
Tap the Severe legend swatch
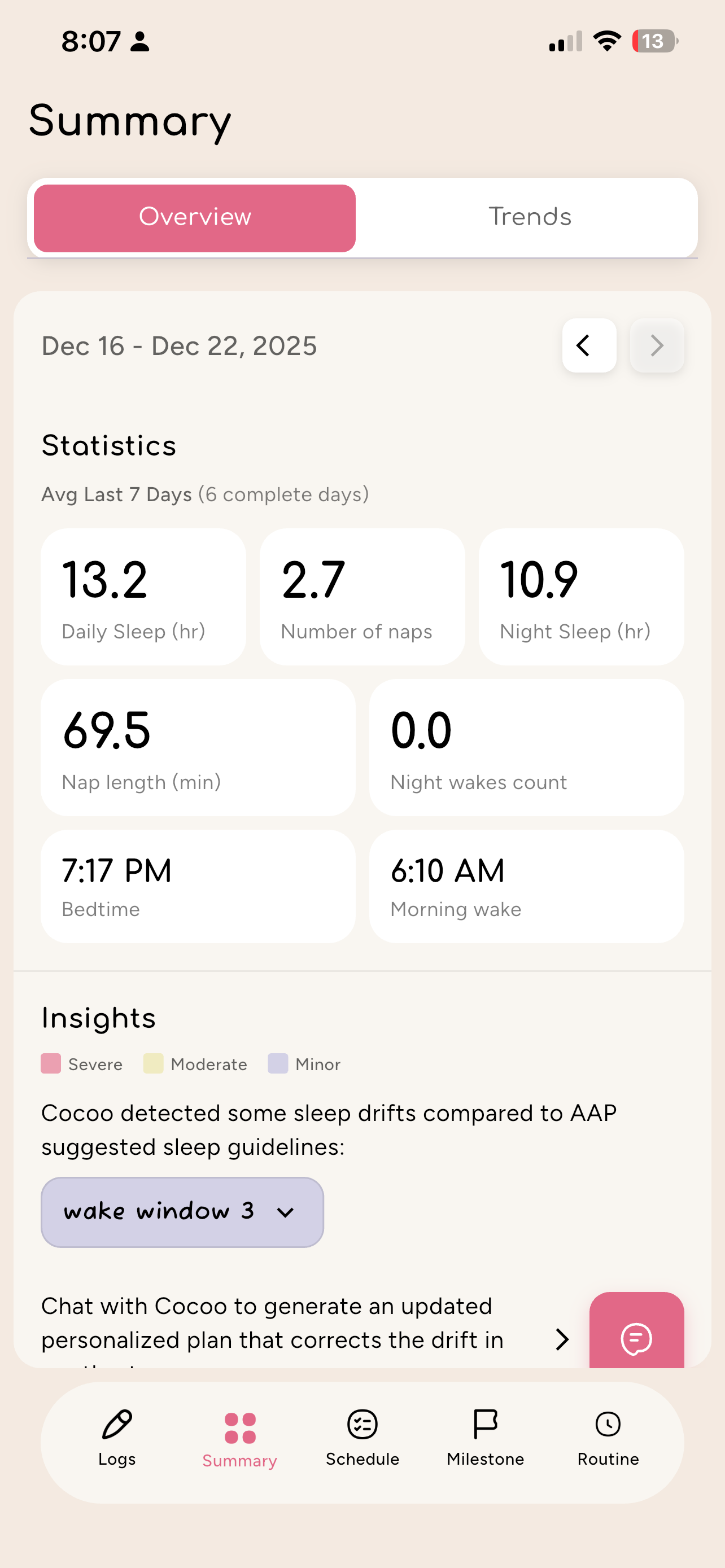pos(51,1064)
